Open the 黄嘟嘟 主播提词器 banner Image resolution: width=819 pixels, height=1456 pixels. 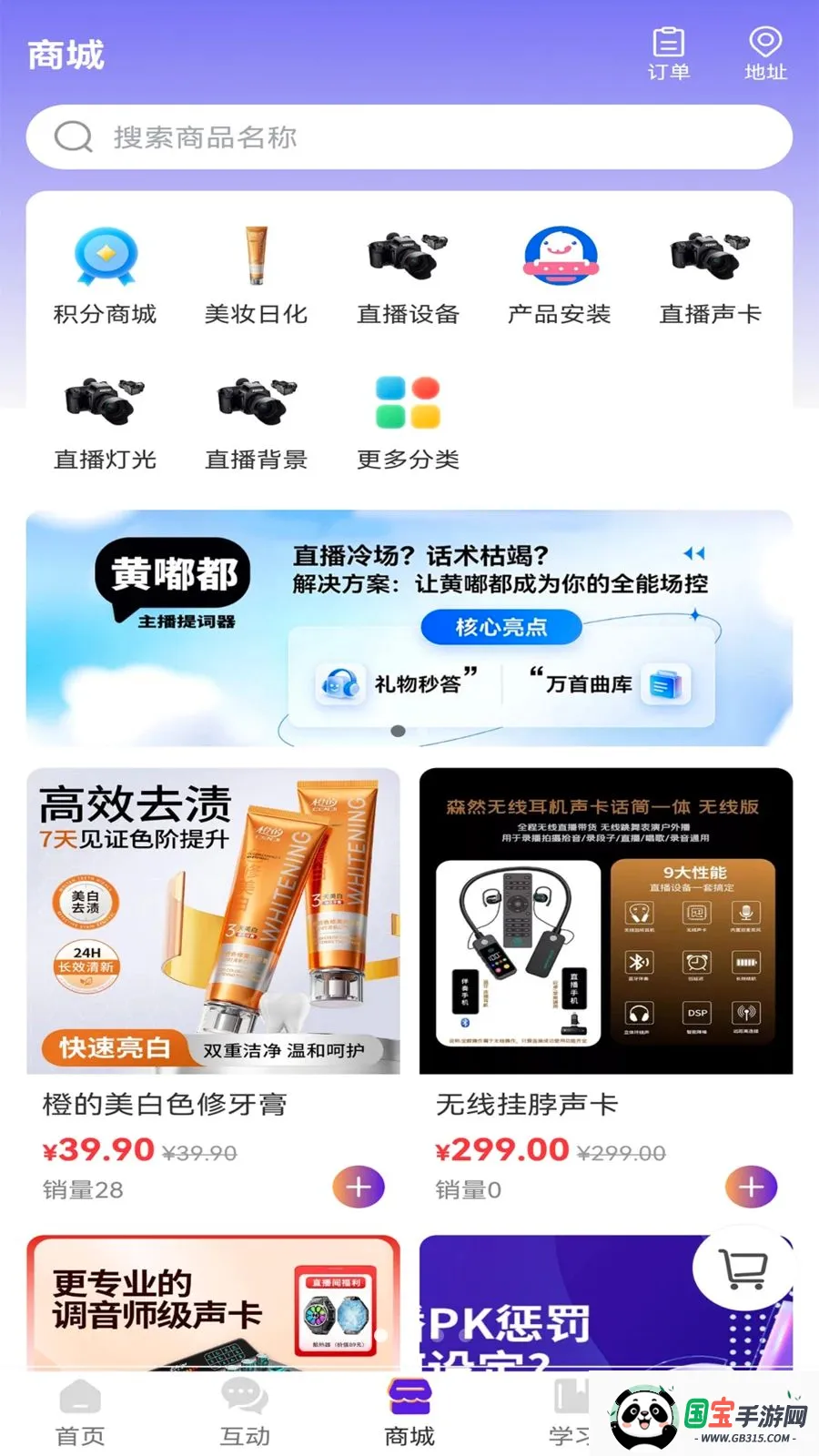409,629
